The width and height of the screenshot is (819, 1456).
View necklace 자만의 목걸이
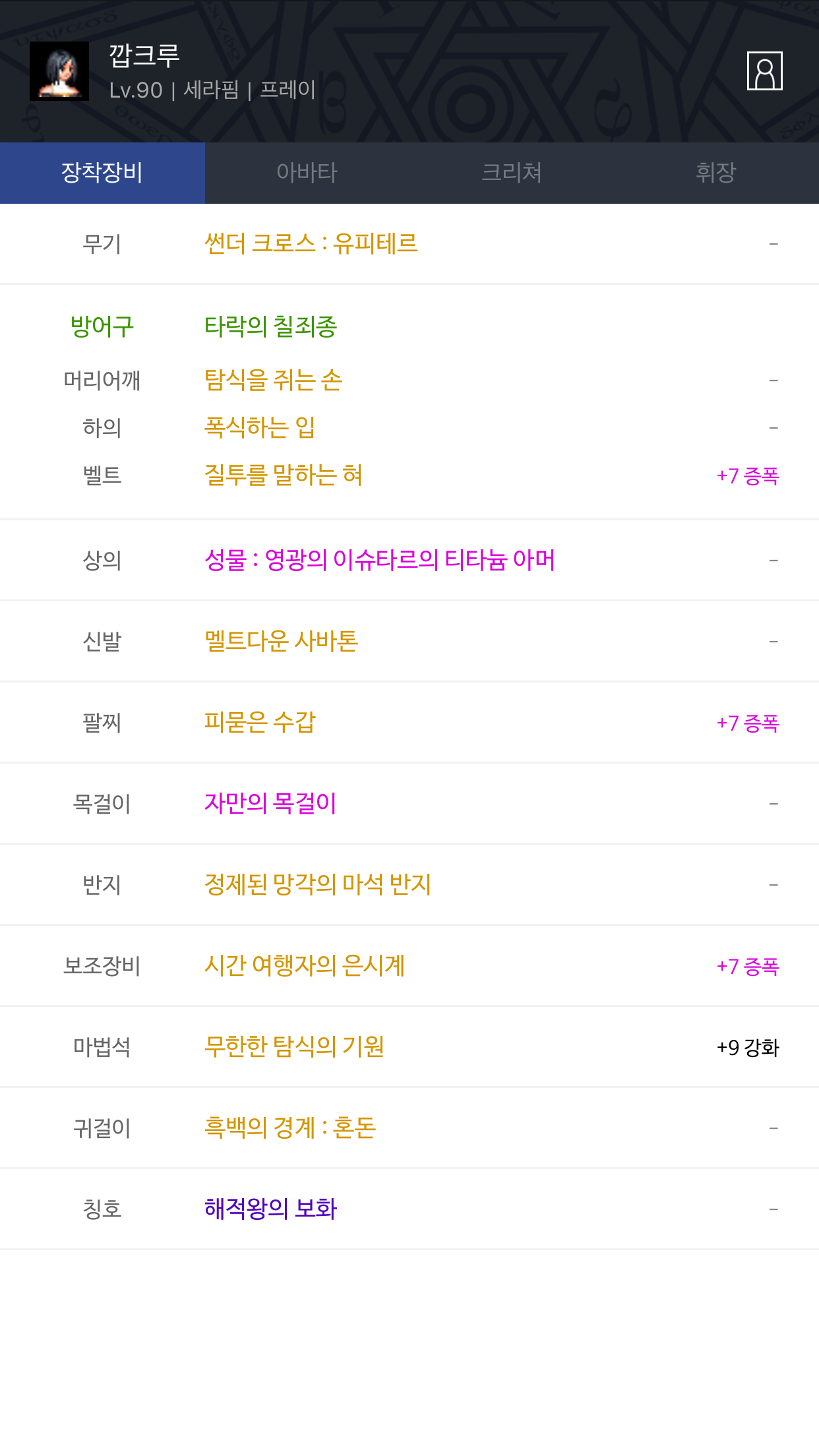coord(270,804)
